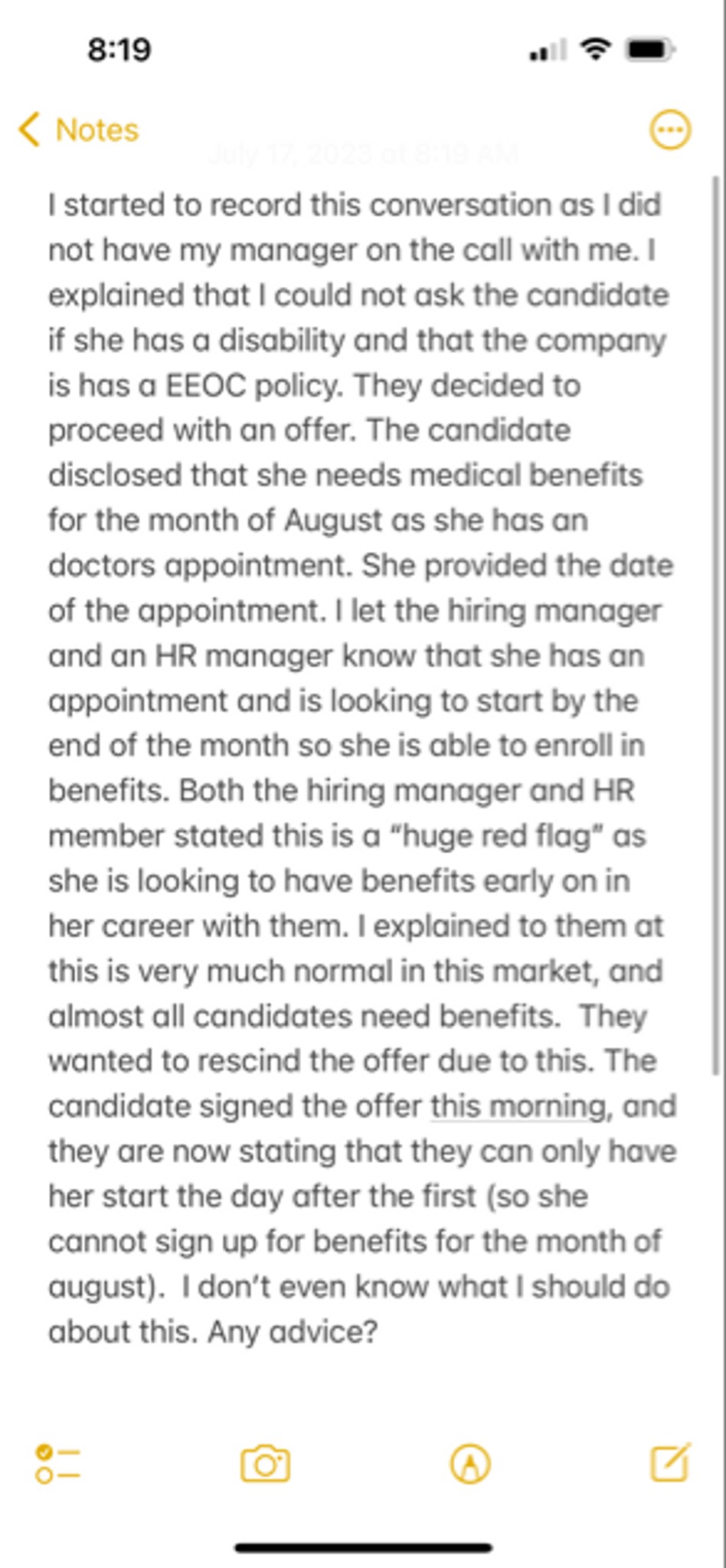
Task: Open the camera attachment options
Action: tap(265, 1465)
